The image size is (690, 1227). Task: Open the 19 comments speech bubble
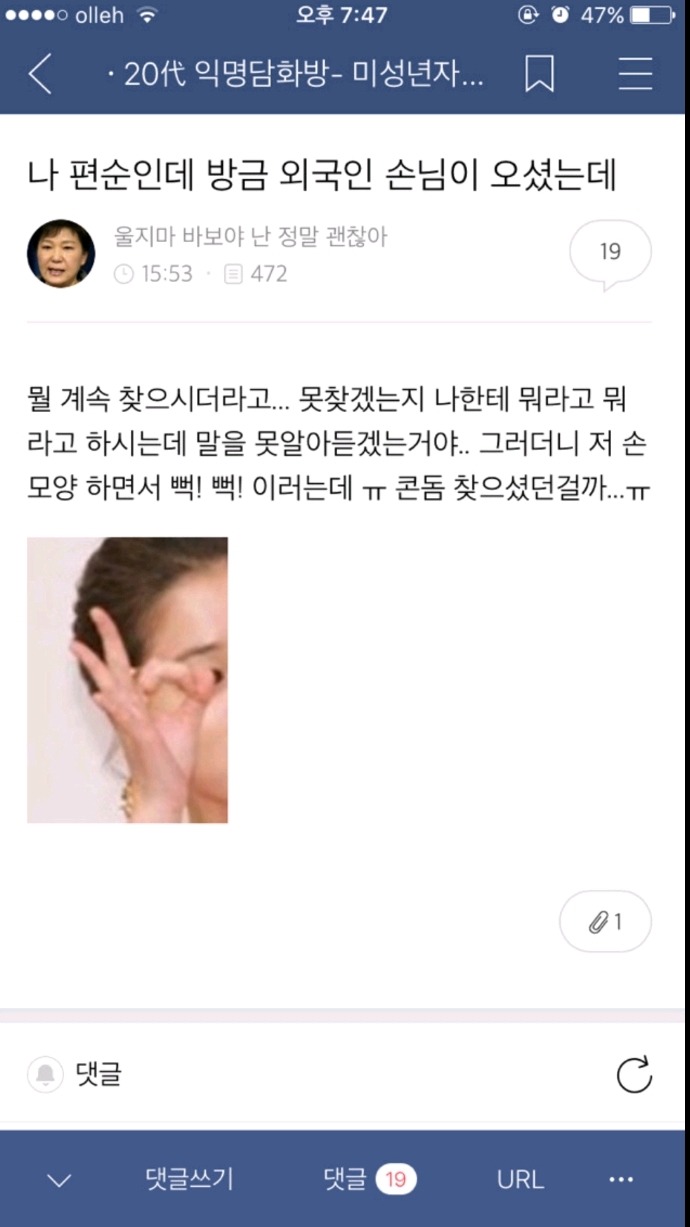coord(610,253)
